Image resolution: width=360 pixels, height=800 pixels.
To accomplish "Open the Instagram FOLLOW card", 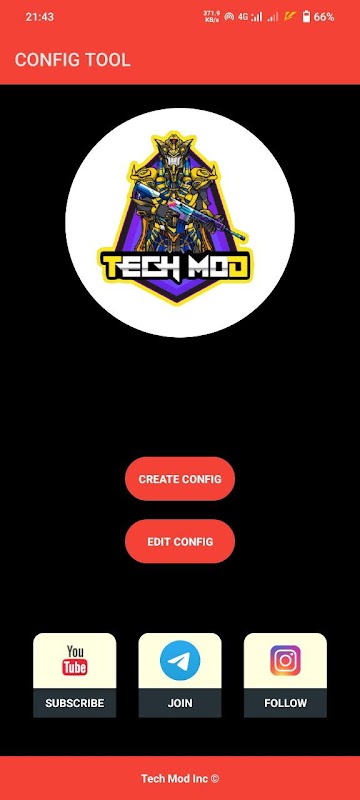I will click(285, 676).
